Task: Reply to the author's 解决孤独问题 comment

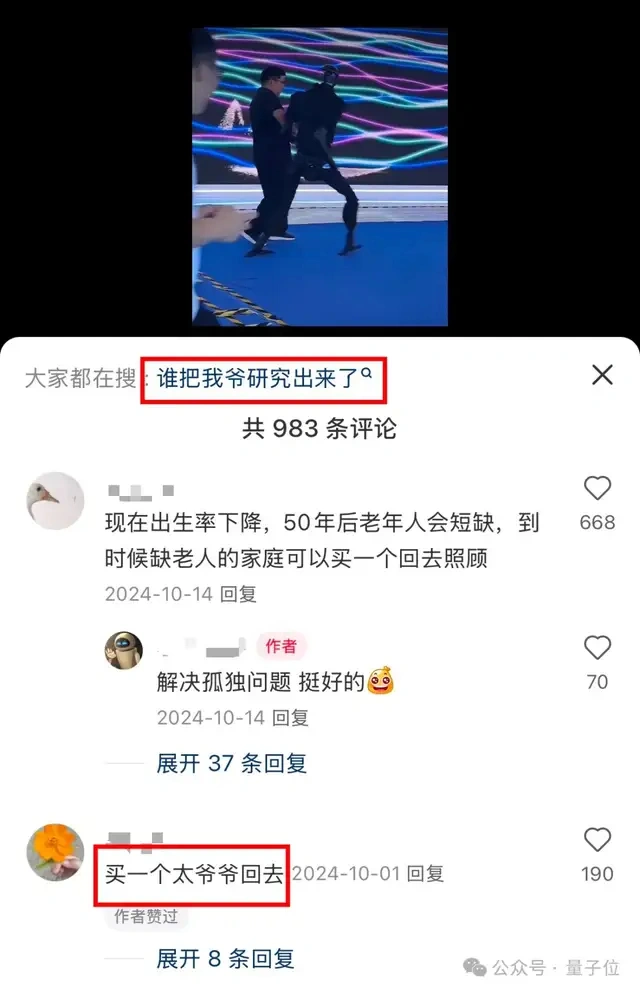Action: 291,717
